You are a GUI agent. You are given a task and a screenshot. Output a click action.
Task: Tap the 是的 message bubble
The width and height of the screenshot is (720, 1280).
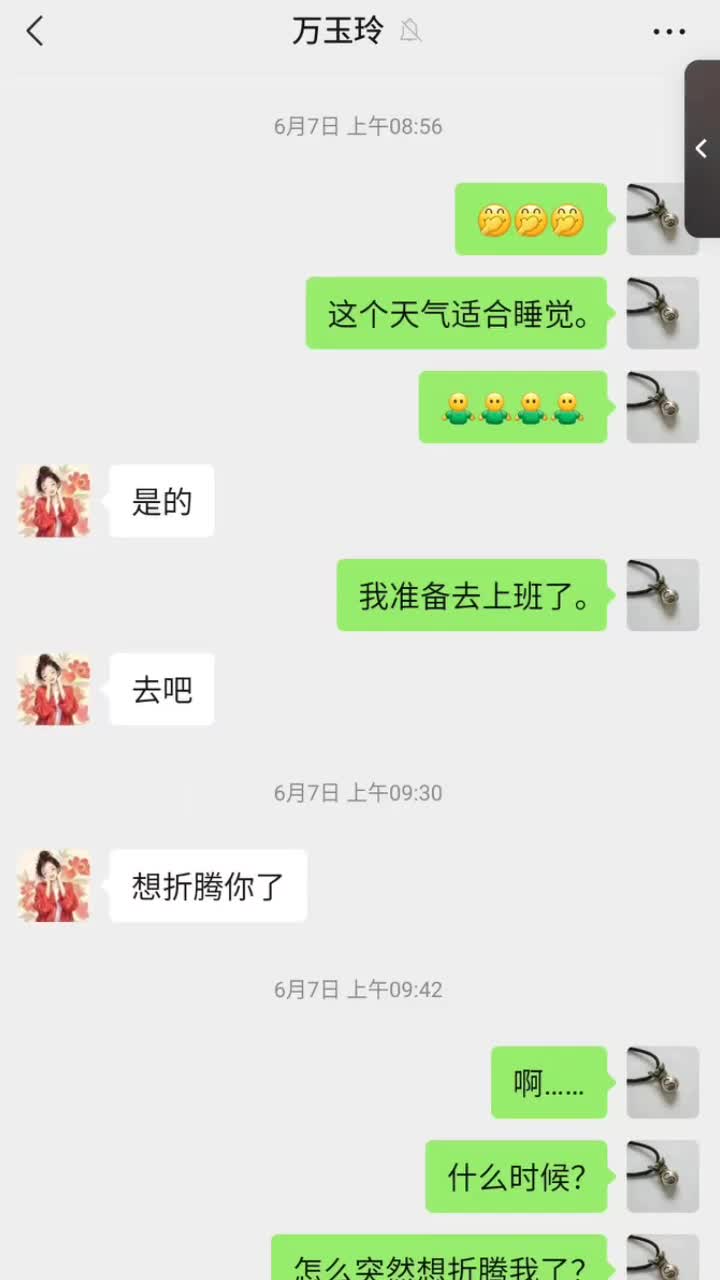pyautogui.click(x=162, y=500)
